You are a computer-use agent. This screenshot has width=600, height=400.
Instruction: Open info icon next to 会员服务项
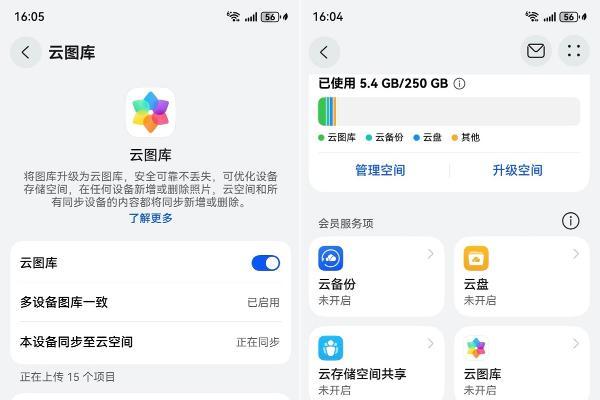point(570,221)
